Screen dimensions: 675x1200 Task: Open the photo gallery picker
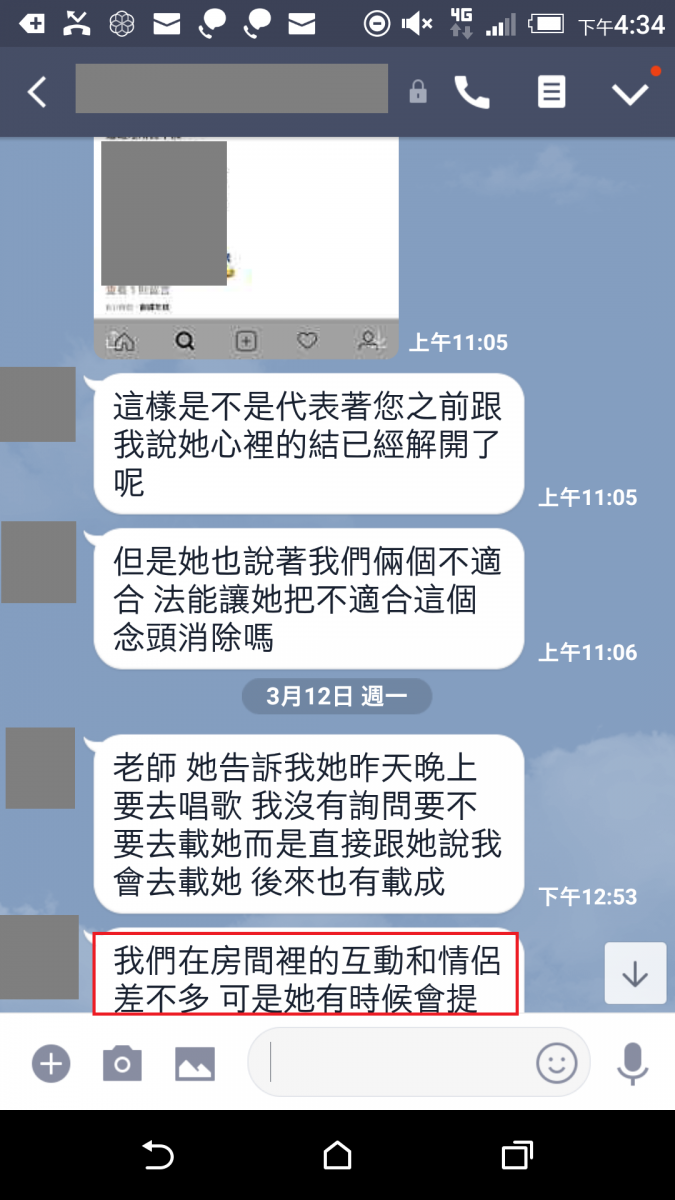pos(195,1064)
